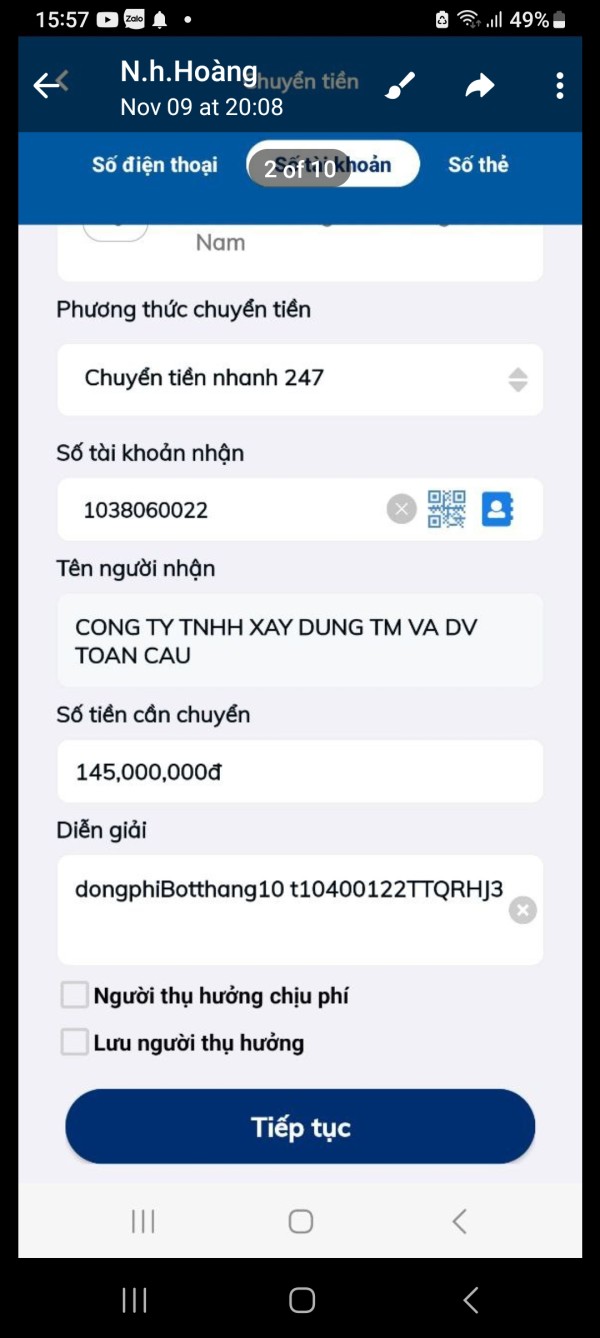Screen dimensions: 600x1338
Task: Tap the system home button
Action: click(302, 1299)
